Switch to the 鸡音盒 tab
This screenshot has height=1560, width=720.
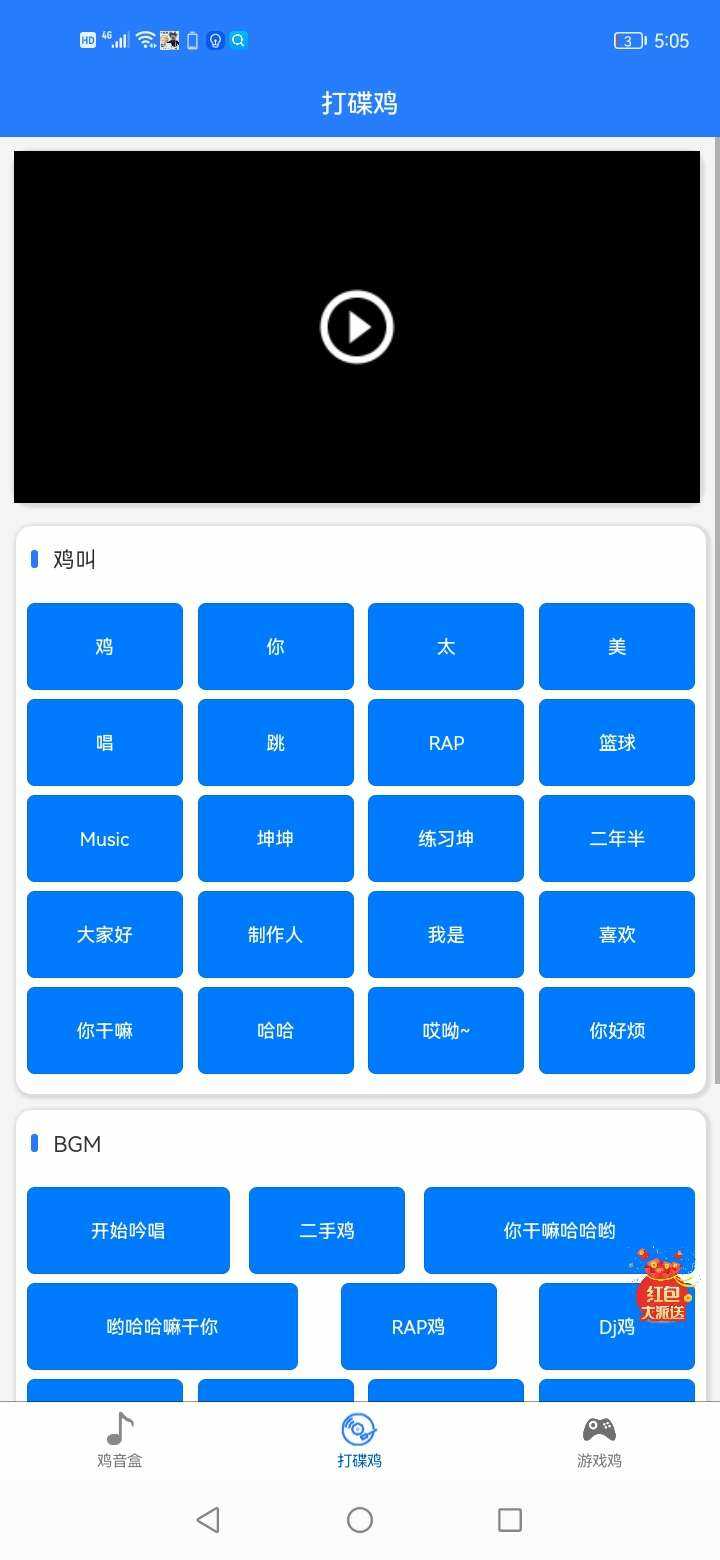(x=120, y=1440)
